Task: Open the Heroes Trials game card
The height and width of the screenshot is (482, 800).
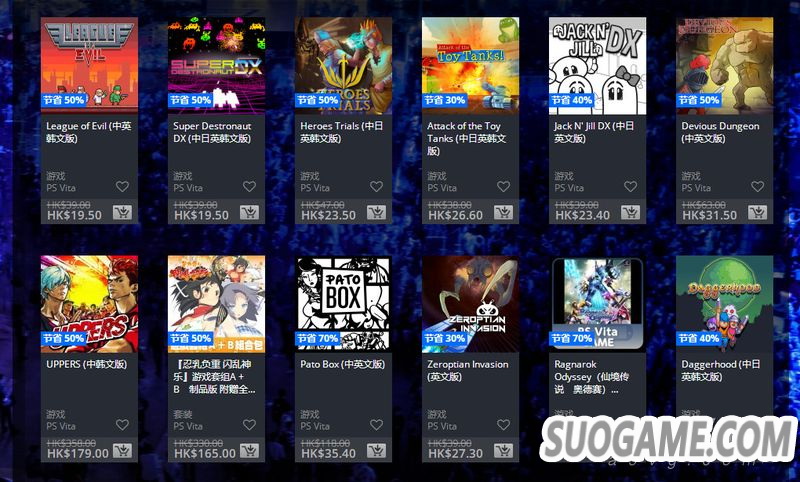Action: [x=343, y=64]
